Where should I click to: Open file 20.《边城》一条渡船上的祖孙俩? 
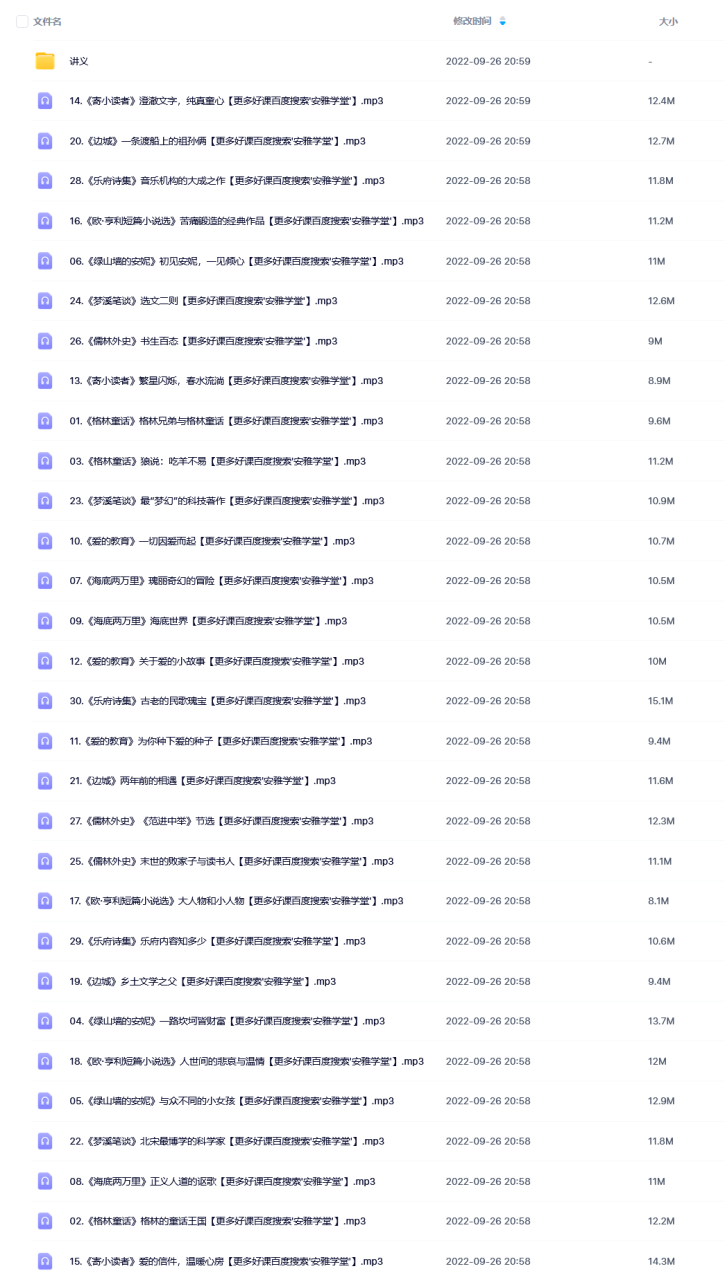coord(217,141)
